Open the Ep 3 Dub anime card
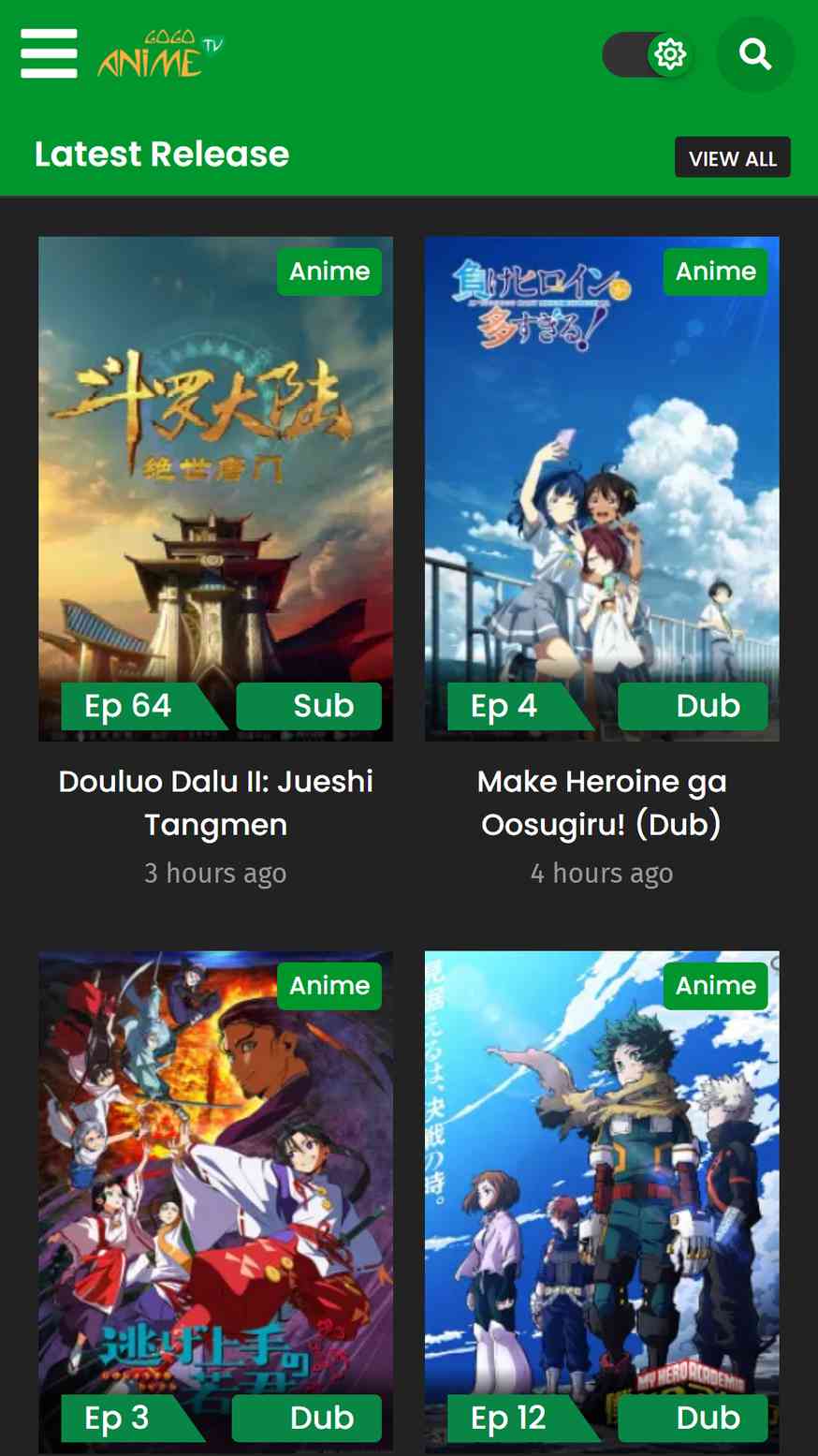The width and height of the screenshot is (818, 1456). click(215, 1202)
